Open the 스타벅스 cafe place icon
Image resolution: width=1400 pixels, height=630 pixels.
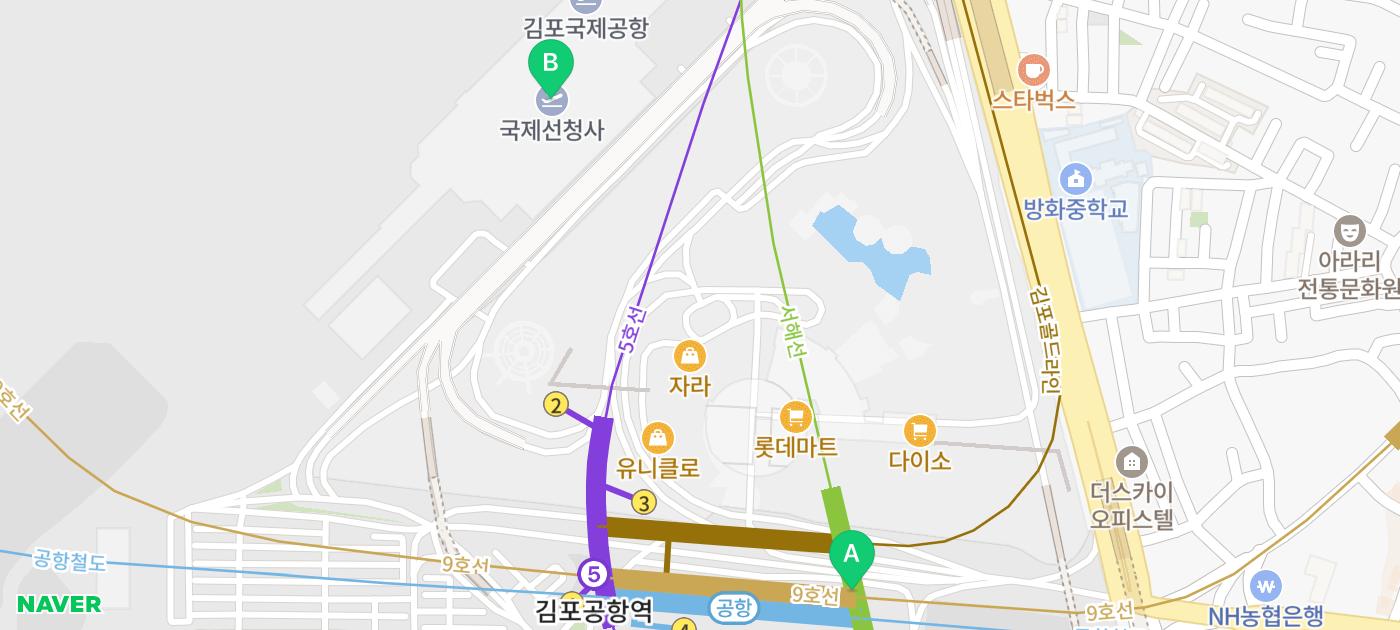[1033, 70]
